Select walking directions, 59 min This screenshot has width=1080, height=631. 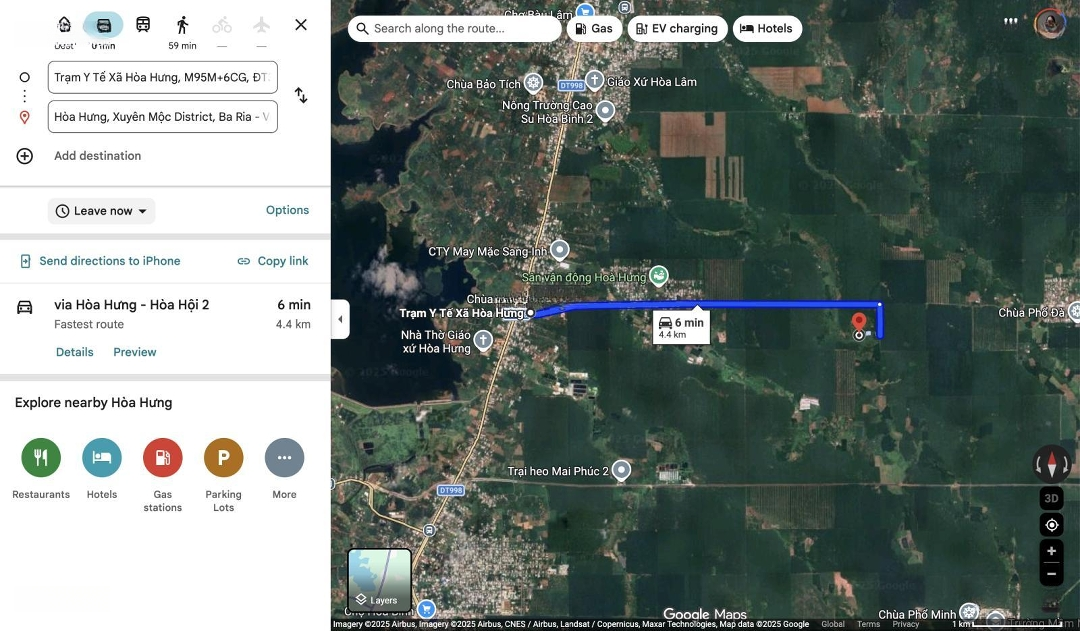(x=182, y=30)
